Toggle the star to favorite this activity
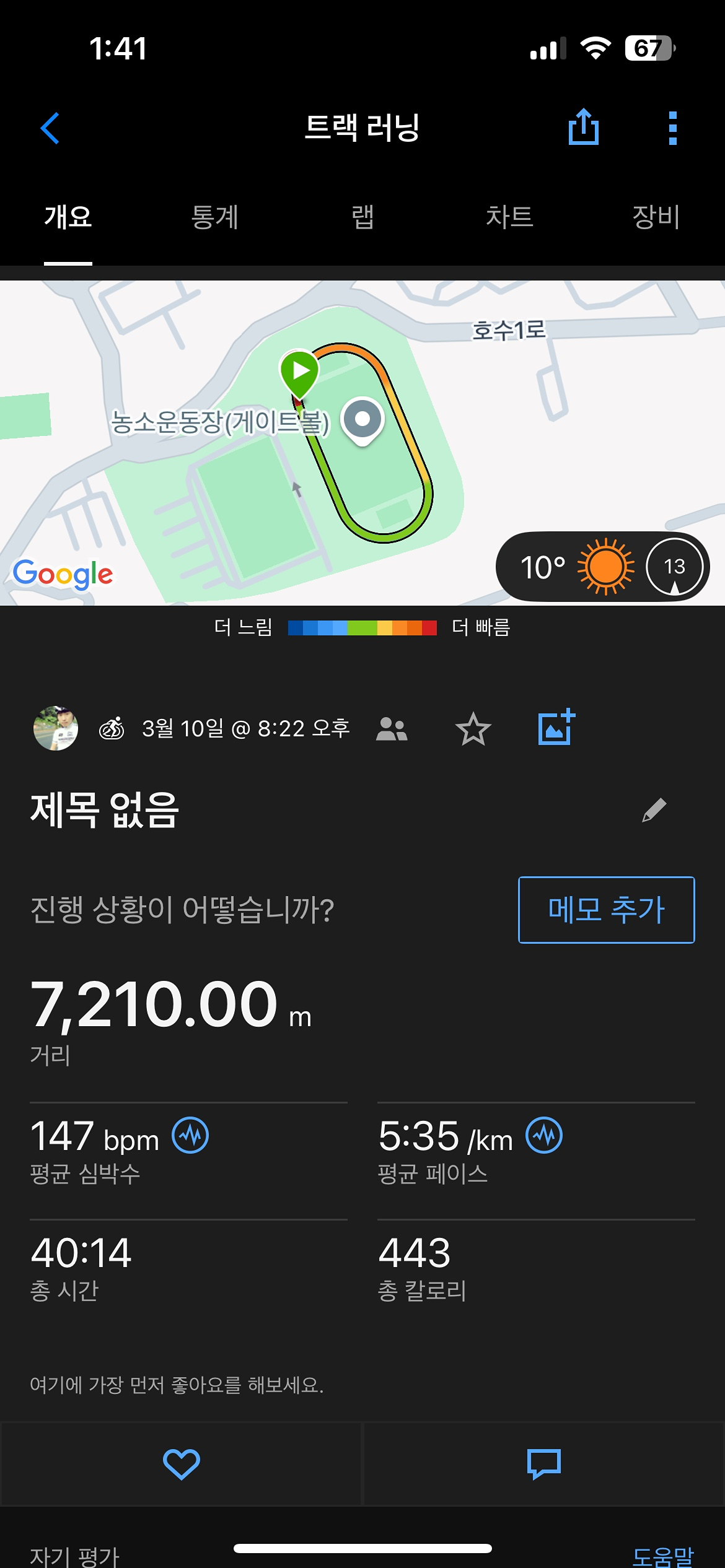This screenshot has height=1568, width=725. (473, 729)
